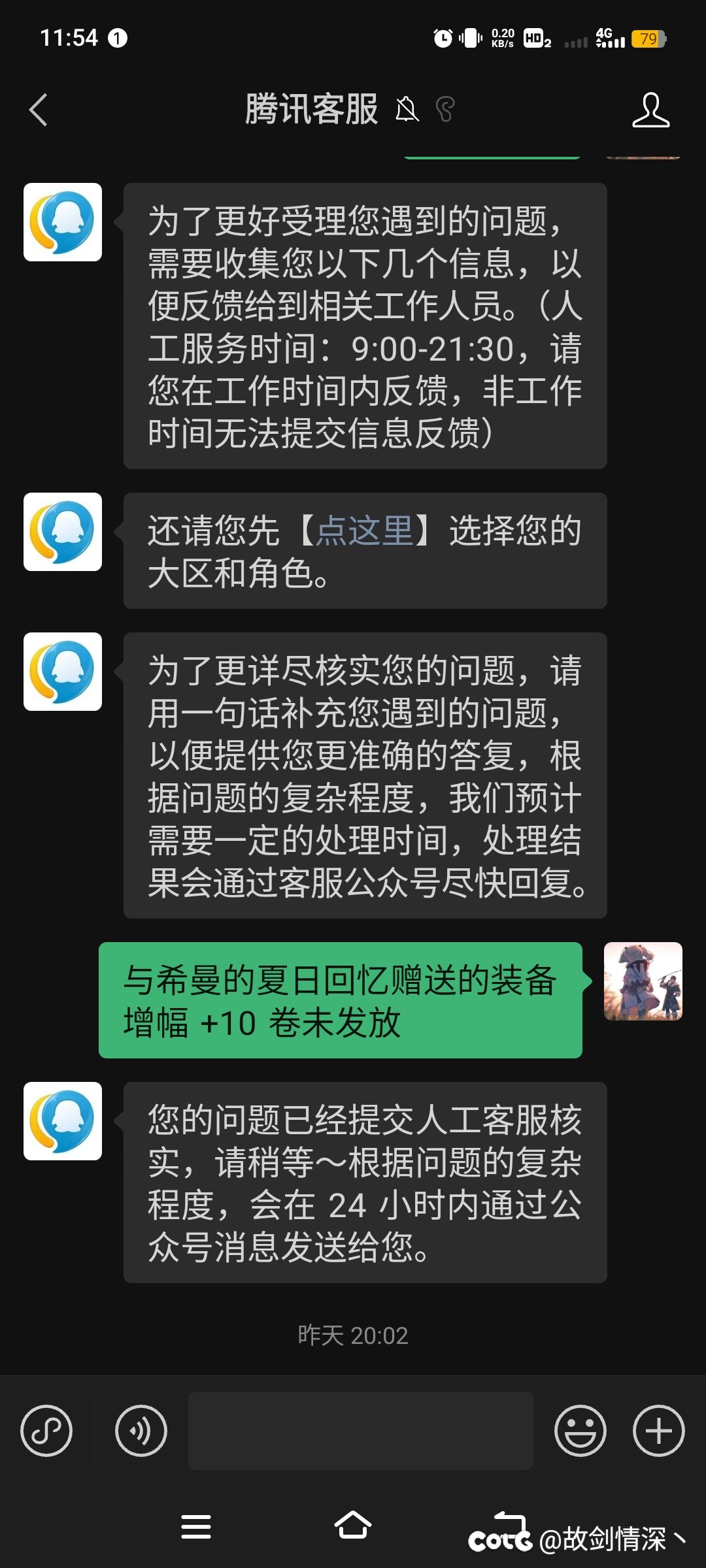Tap the back arrow to leave the chat

click(x=39, y=111)
